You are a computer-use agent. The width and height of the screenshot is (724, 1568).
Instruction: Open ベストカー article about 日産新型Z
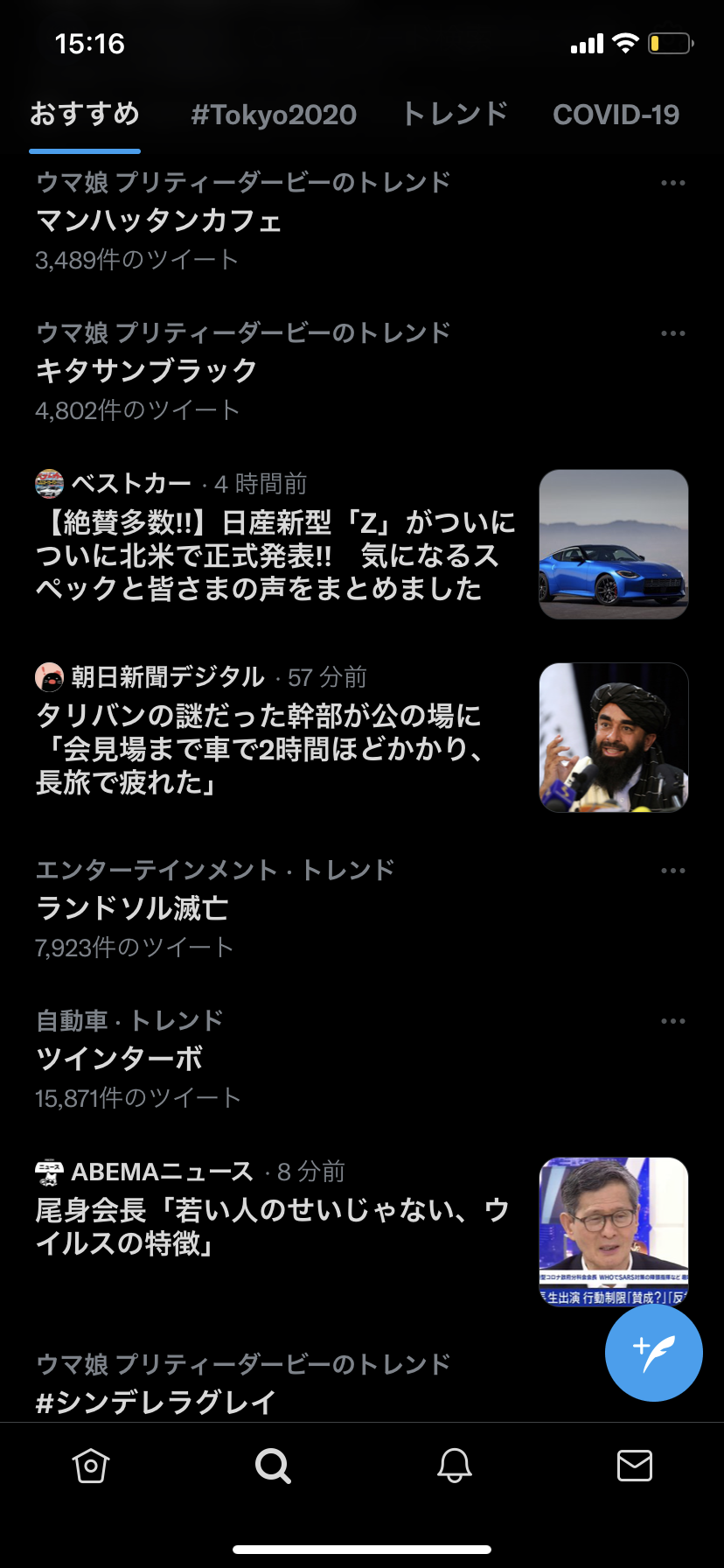[x=362, y=544]
